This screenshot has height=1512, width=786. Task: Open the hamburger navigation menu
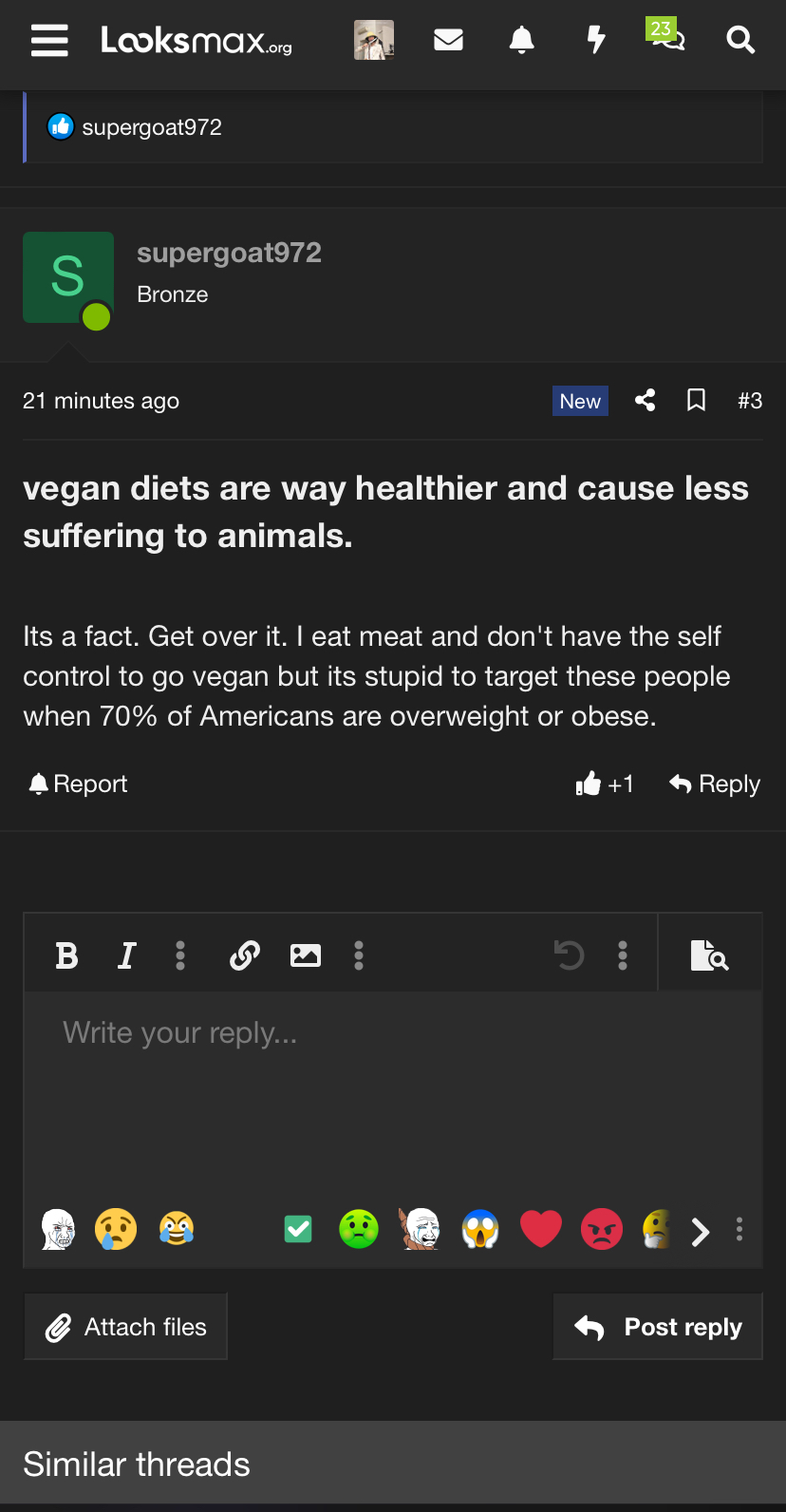point(49,40)
